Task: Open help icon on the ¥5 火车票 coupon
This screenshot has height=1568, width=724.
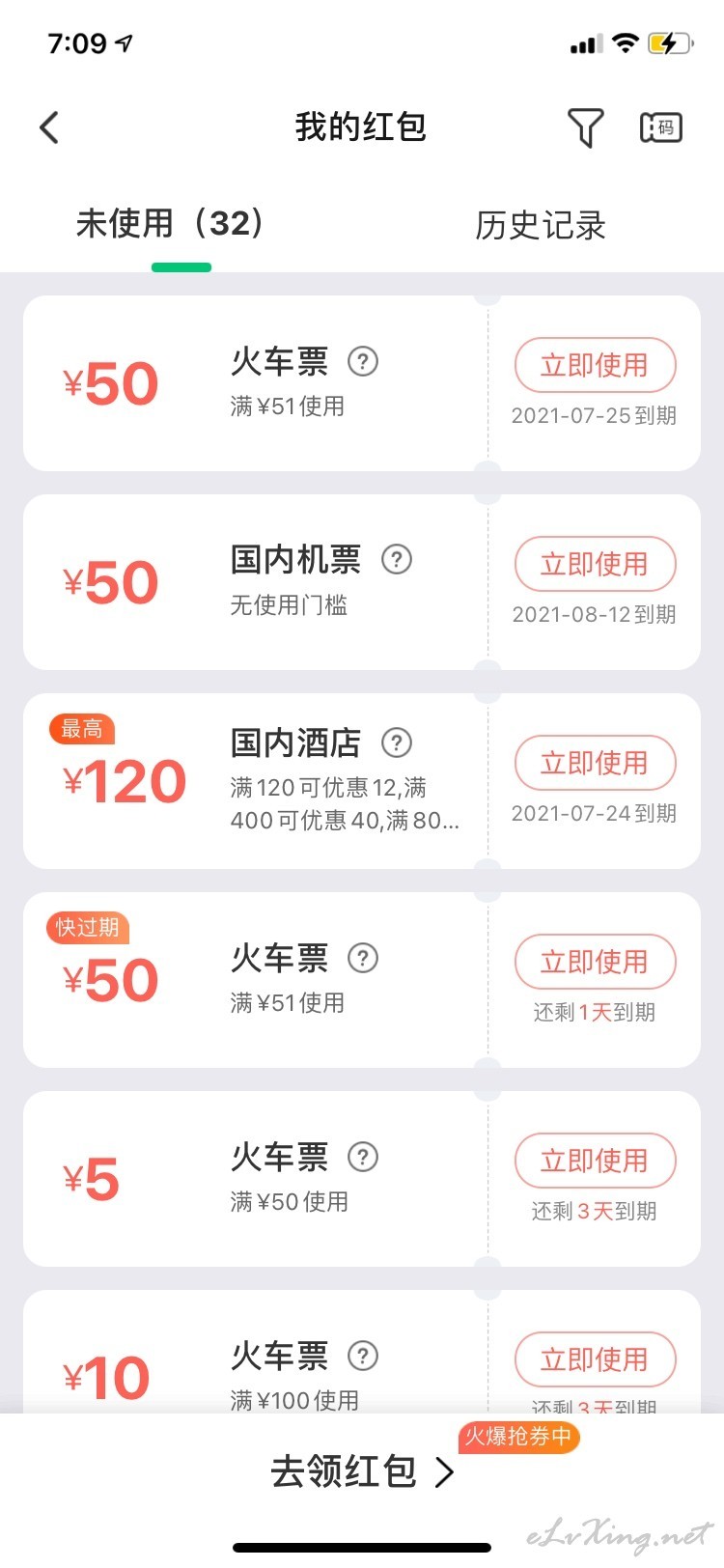Action: coord(363,1157)
